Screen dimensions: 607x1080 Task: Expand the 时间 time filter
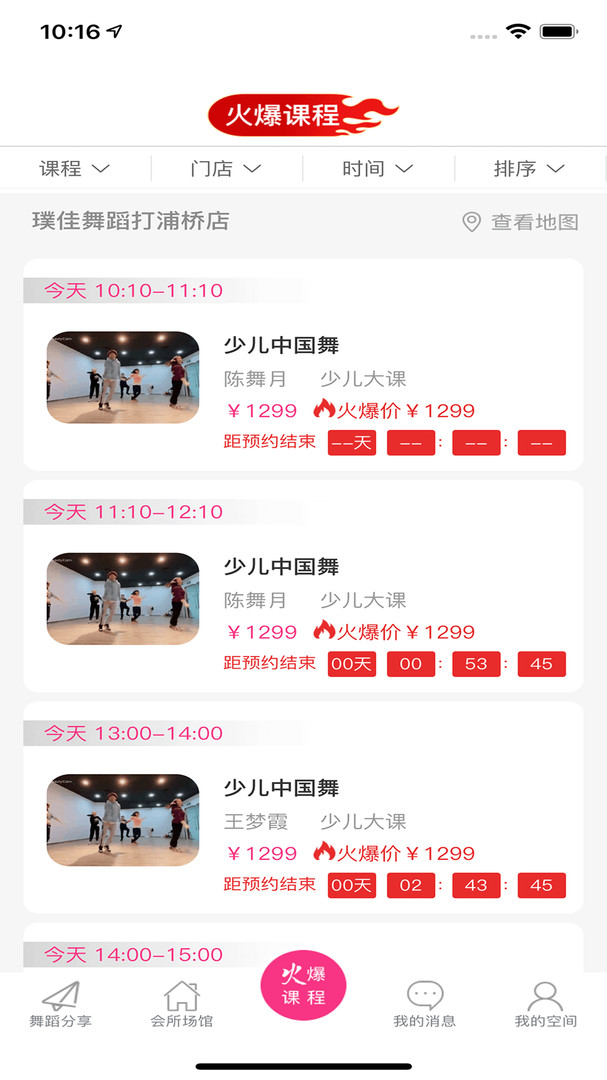(x=378, y=168)
